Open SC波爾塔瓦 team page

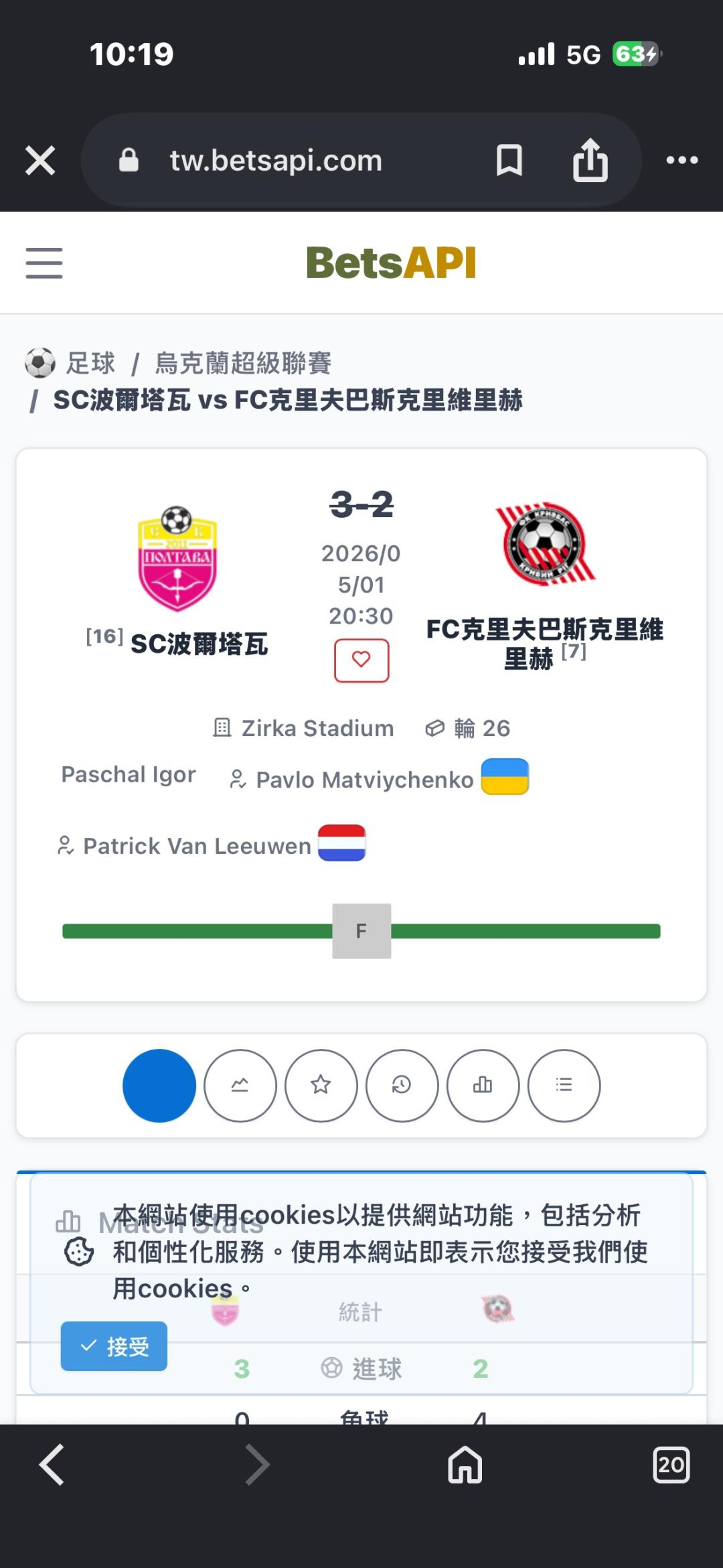pos(199,644)
